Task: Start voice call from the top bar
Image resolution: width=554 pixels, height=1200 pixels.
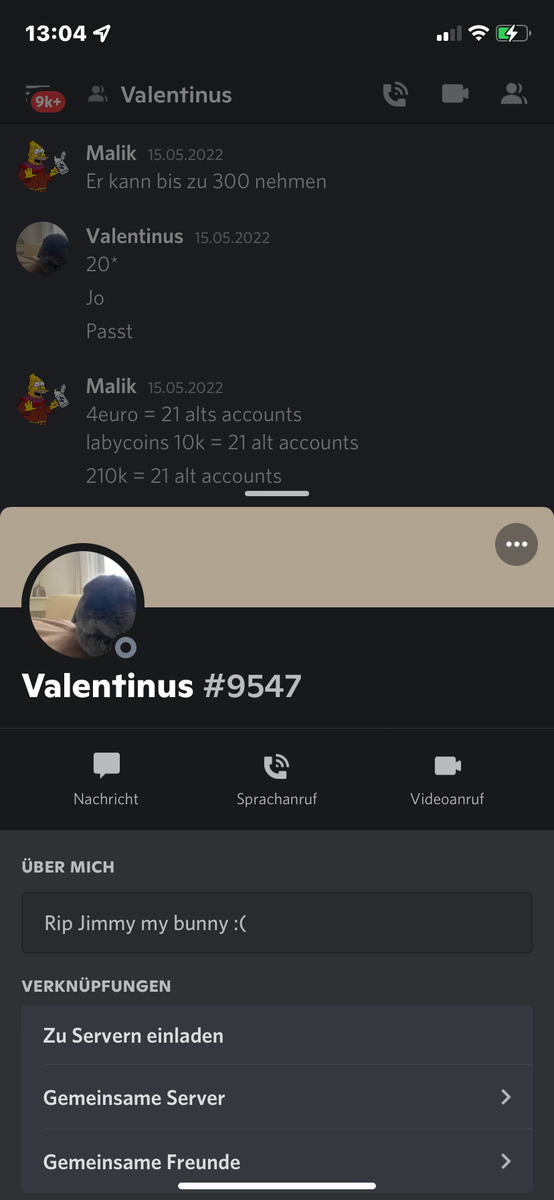Action: [395, 94]
